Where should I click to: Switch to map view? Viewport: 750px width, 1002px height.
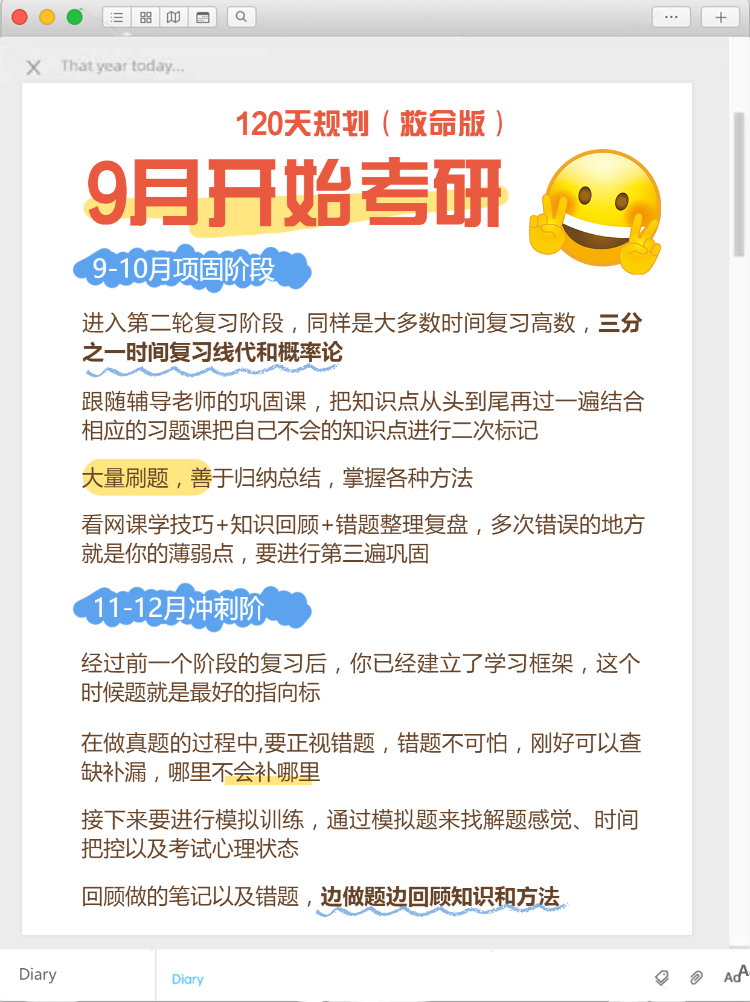pyautogui.click(x=174, y=17)
